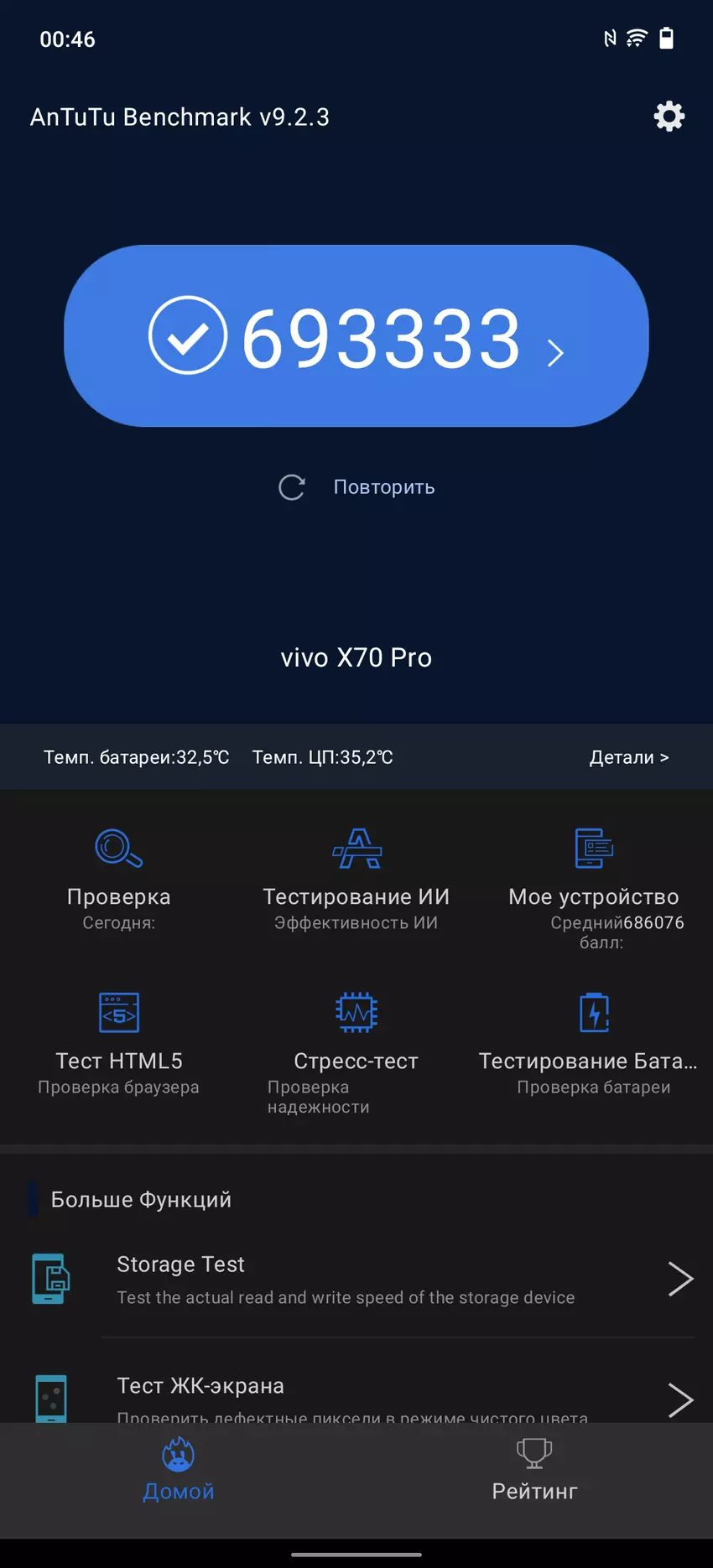
Task: Open the 693333 score details
Action: [356, 336]
